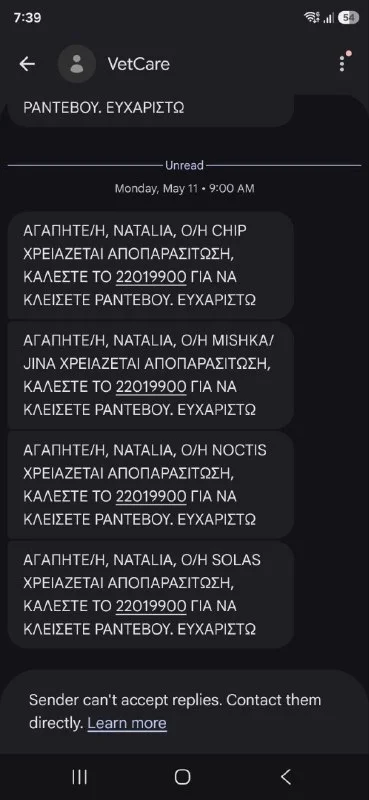Tap phone number in the MISHKA/JINA message
The height and width of the screenshot is (800, 369).
[151, 387]
